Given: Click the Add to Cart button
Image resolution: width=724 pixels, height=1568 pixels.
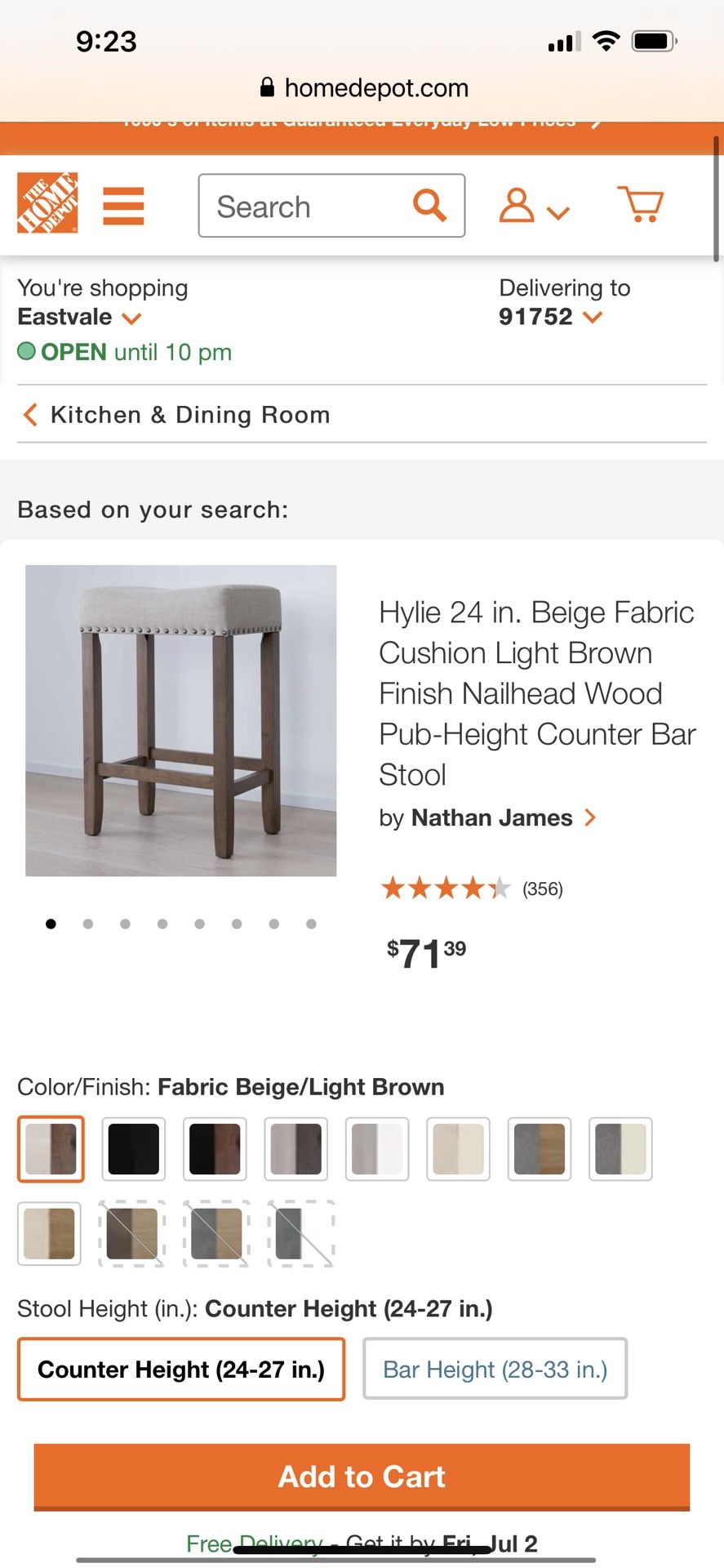Looking at the screenshot, I should coord(362,1477).
